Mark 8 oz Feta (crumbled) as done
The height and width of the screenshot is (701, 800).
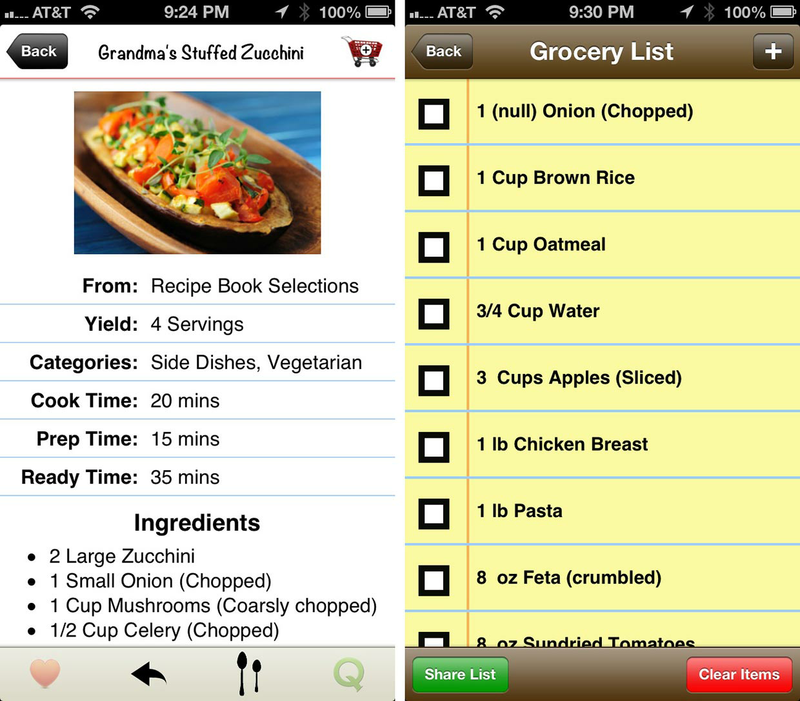[434, 580]
